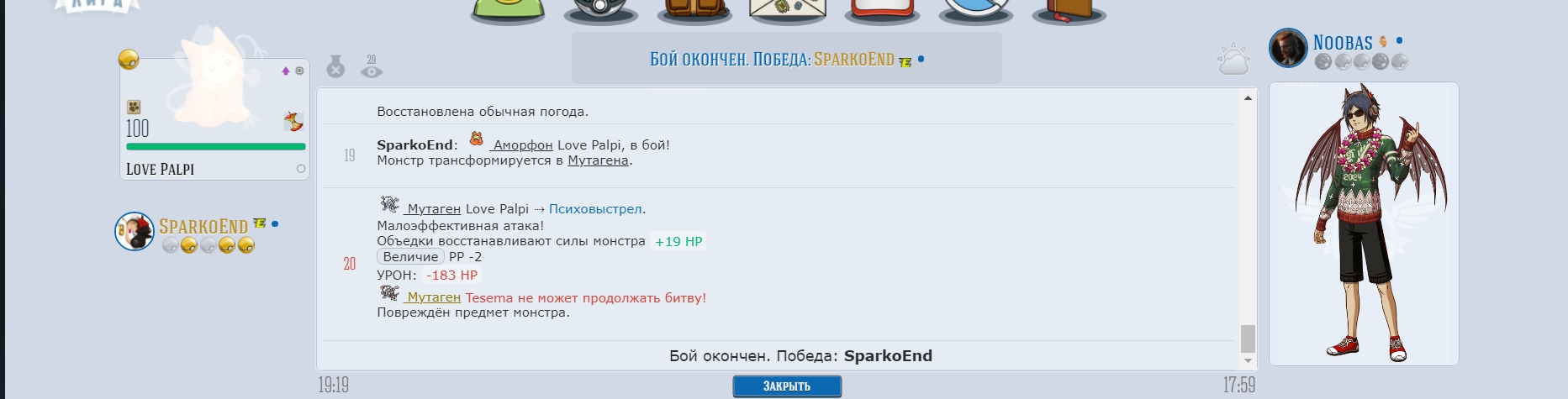Open the Love Palpi monster card
This screenshot has height=399, width=1568.
tap(214, 126)
